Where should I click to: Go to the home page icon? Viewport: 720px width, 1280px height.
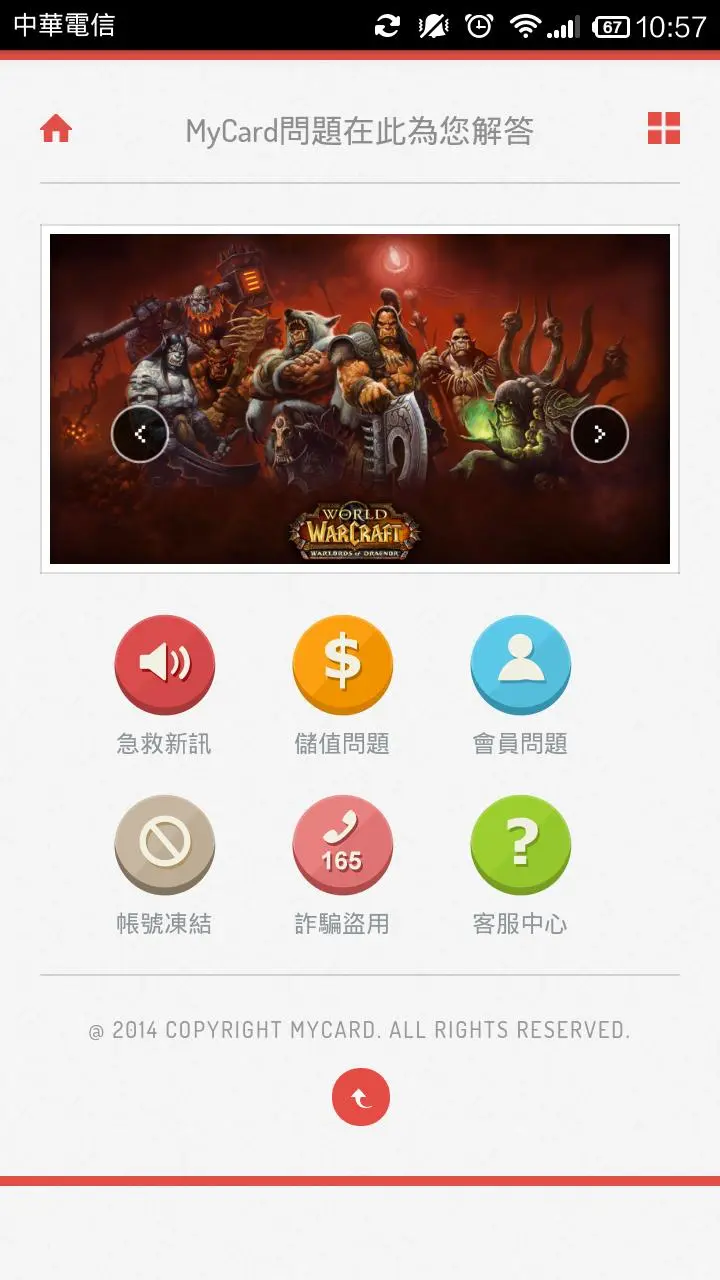(56, 129)
